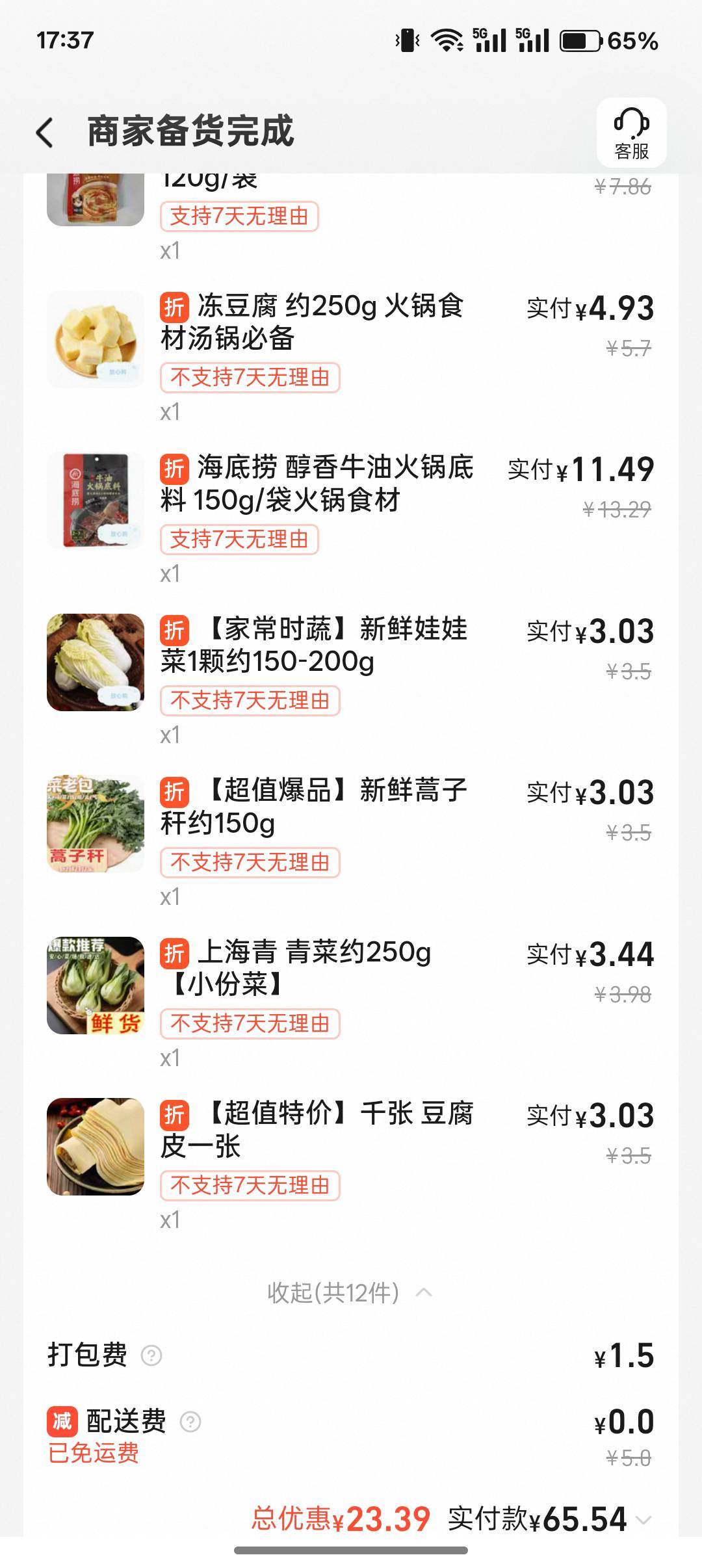View the 新鲜娃娃菜 product
Viewport: 702px width, 1568px height.
(313, 645)
